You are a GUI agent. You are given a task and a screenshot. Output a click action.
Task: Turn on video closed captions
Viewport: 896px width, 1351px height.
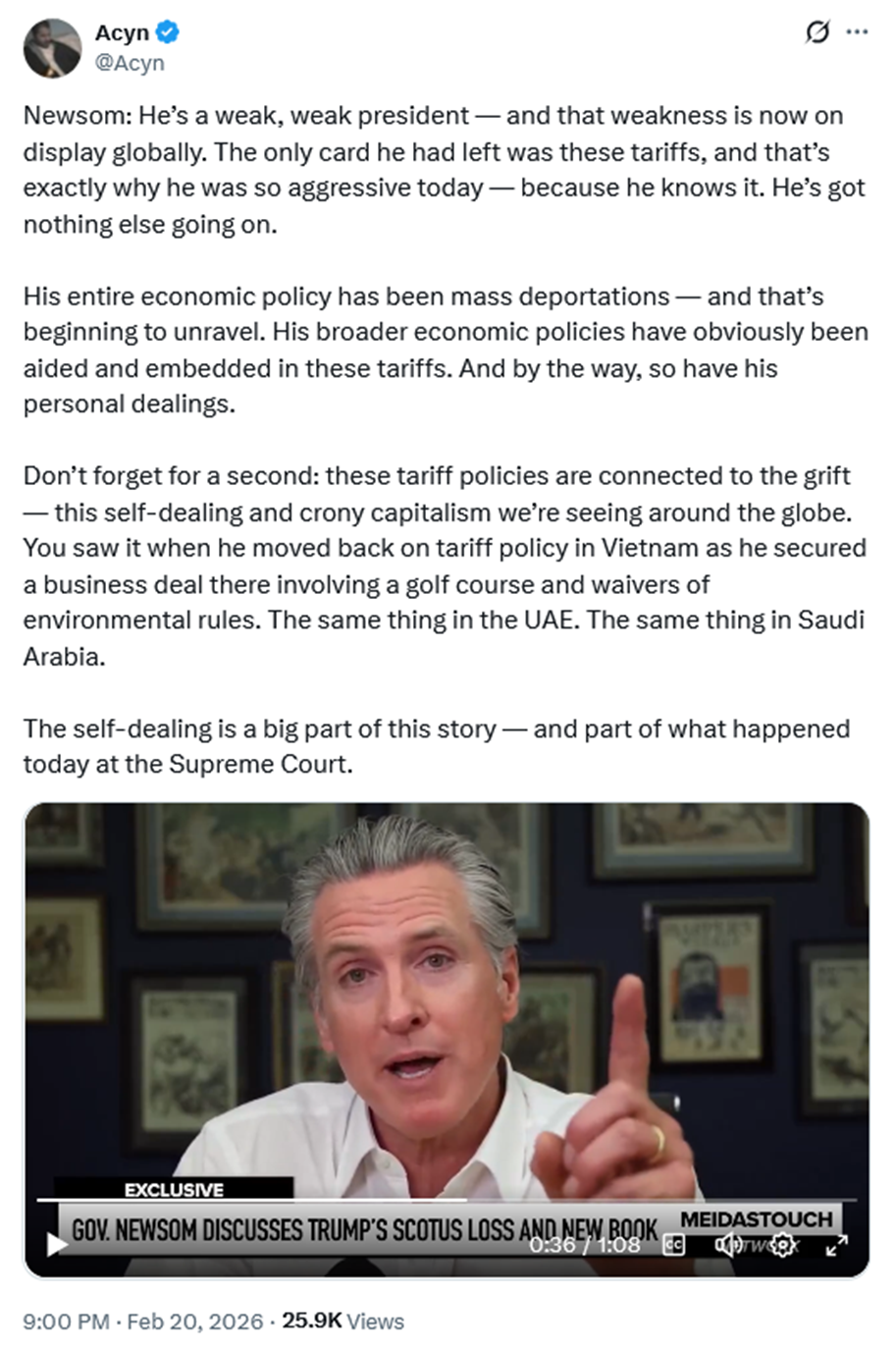coord(673,1245)
